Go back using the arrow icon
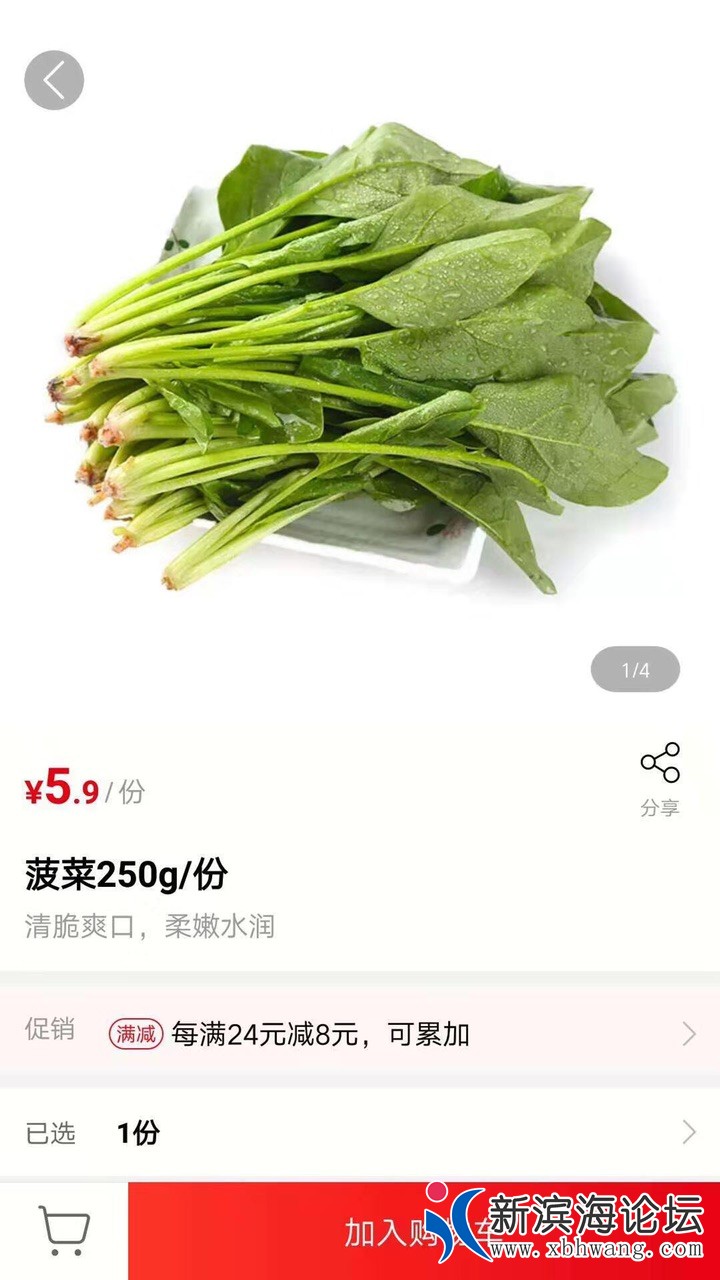The image size is (720, 1280). click(x=54, y=80)
